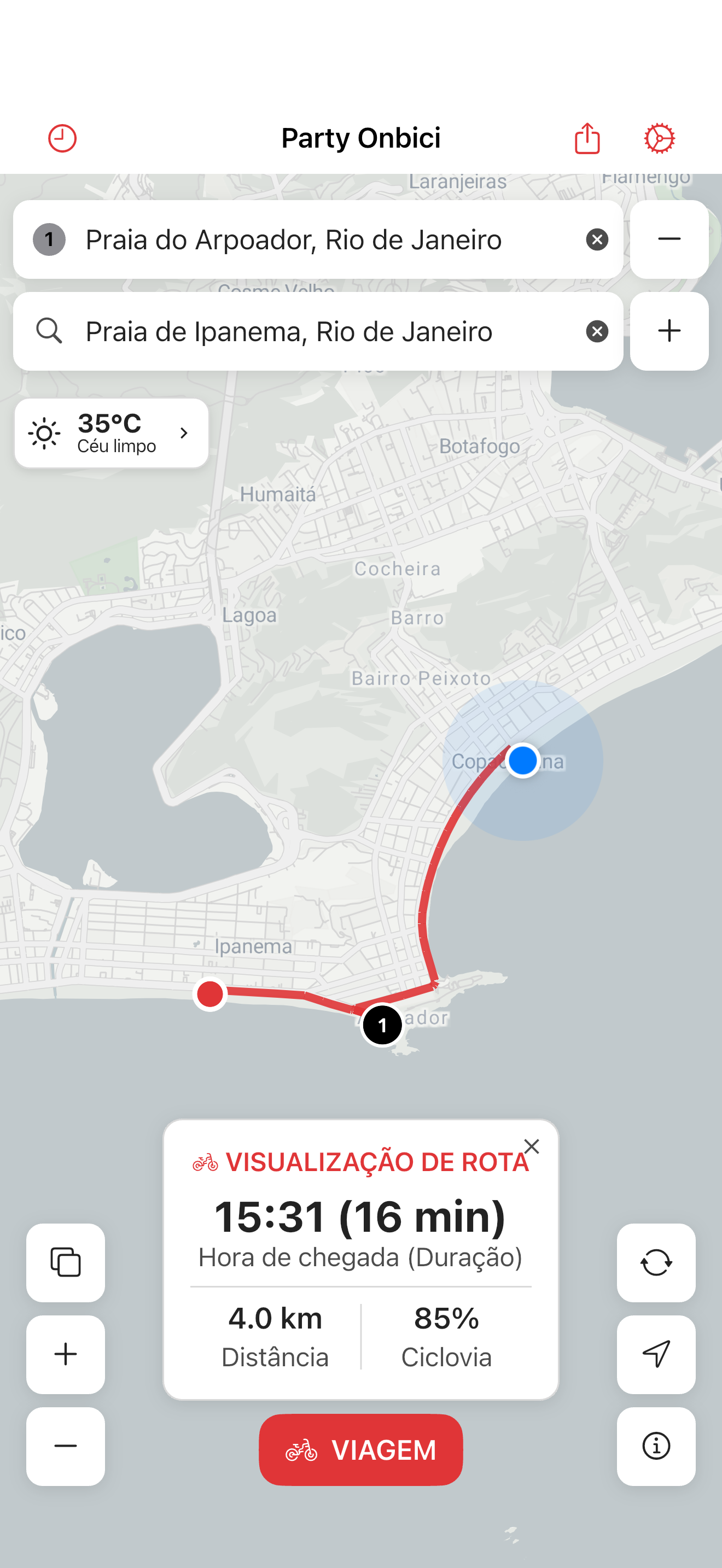Share the route
This screenshot has height=1568, width=722.
[x=587, y=138]
